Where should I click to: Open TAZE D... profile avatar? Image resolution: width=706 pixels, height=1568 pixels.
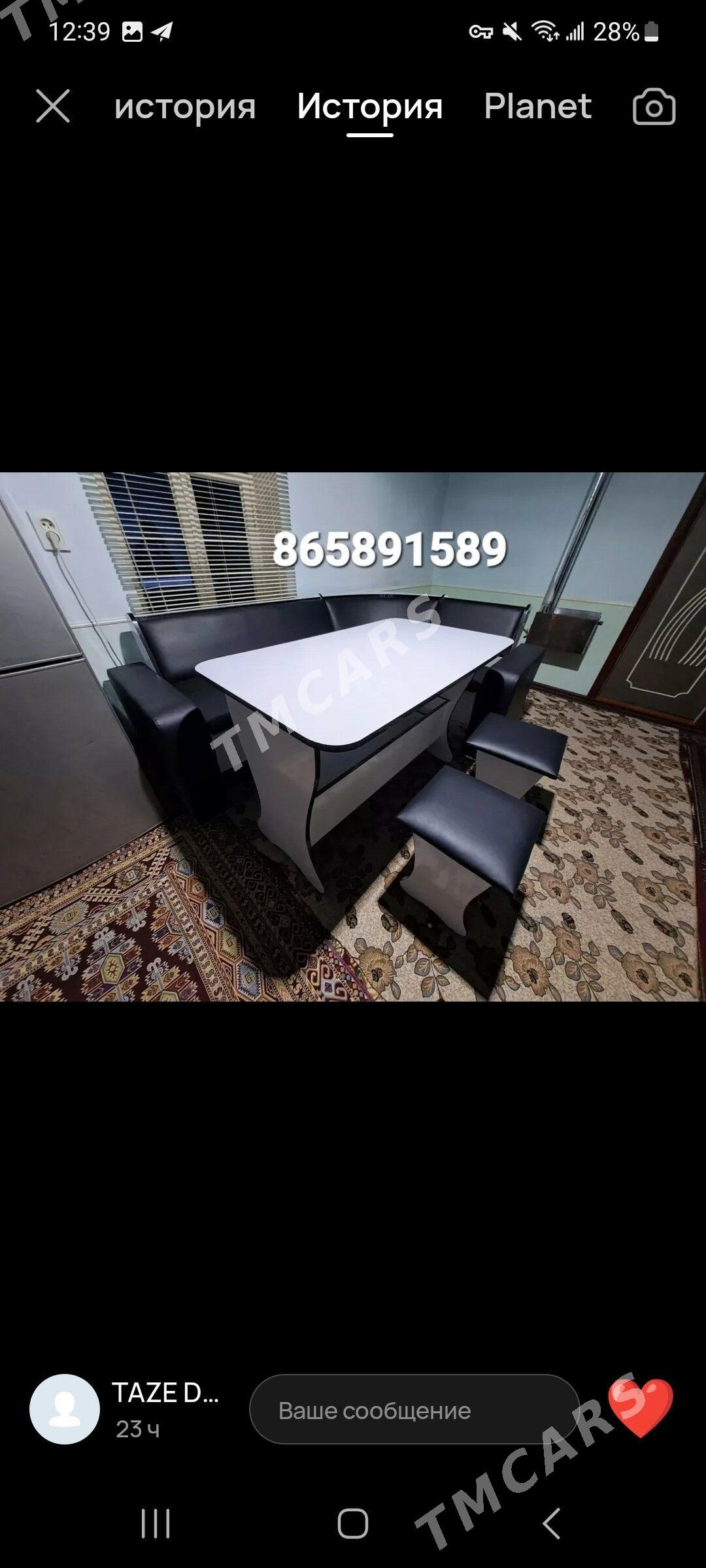65,1409
